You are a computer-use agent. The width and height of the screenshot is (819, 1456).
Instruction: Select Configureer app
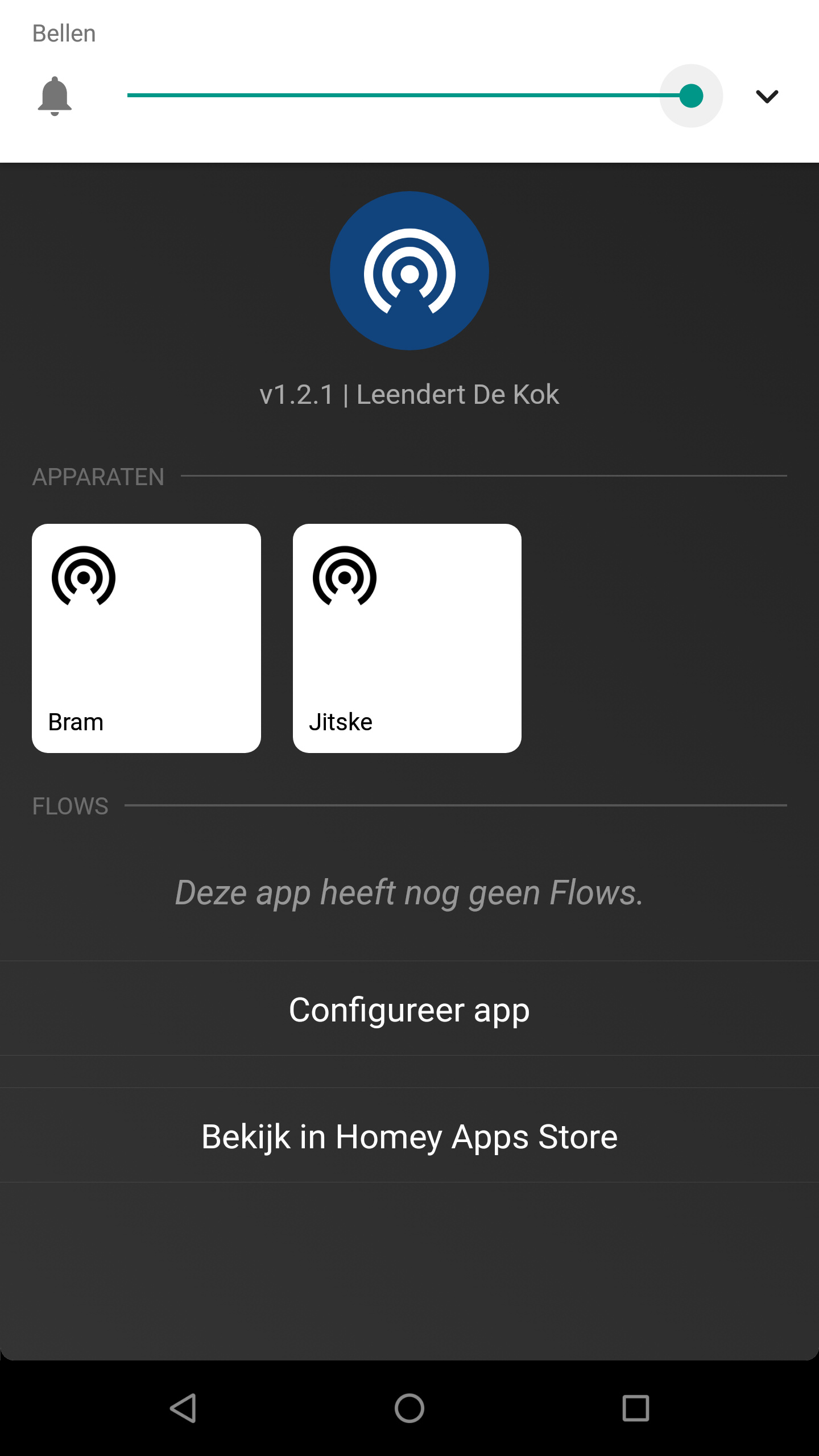(x=409, y=1010)
